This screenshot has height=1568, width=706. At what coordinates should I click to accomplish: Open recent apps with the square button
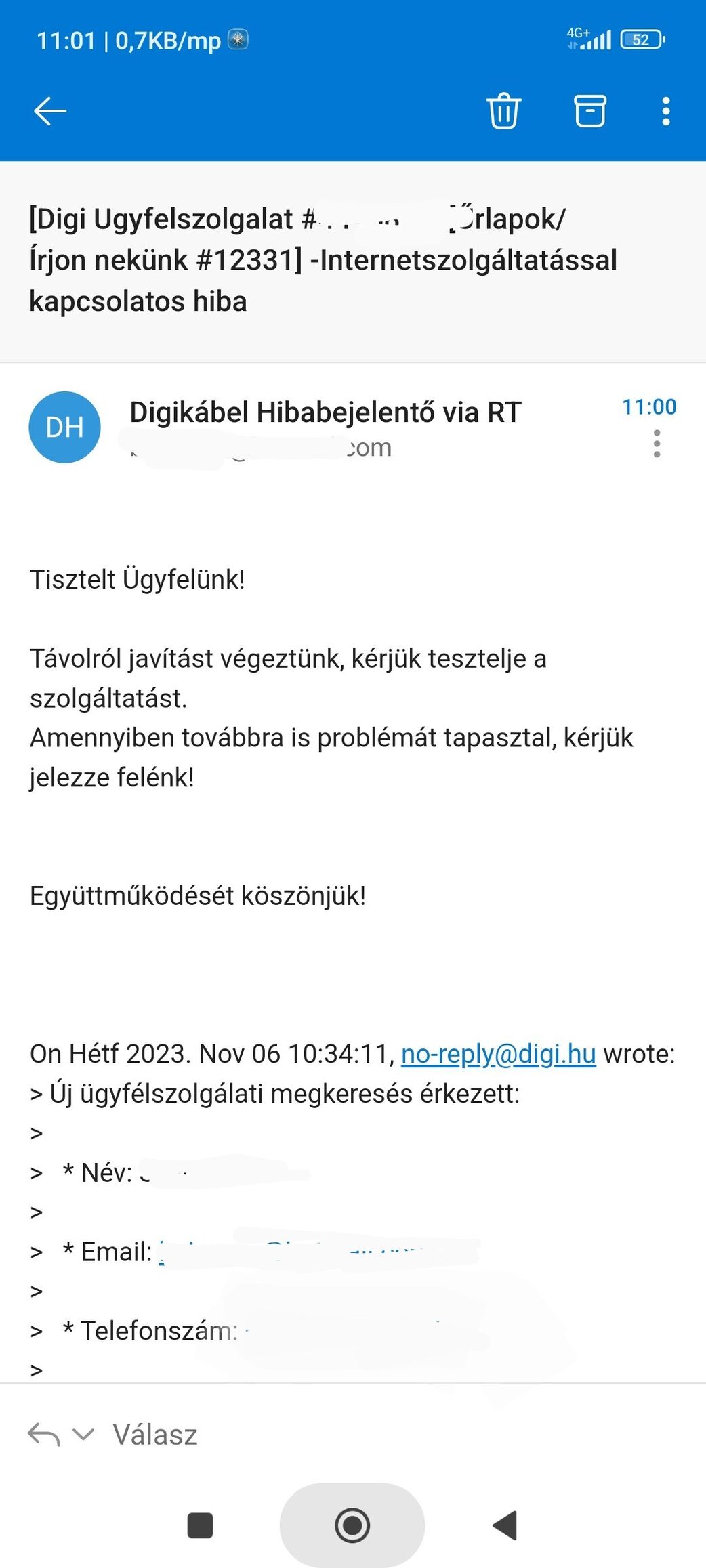[200, 1526]
